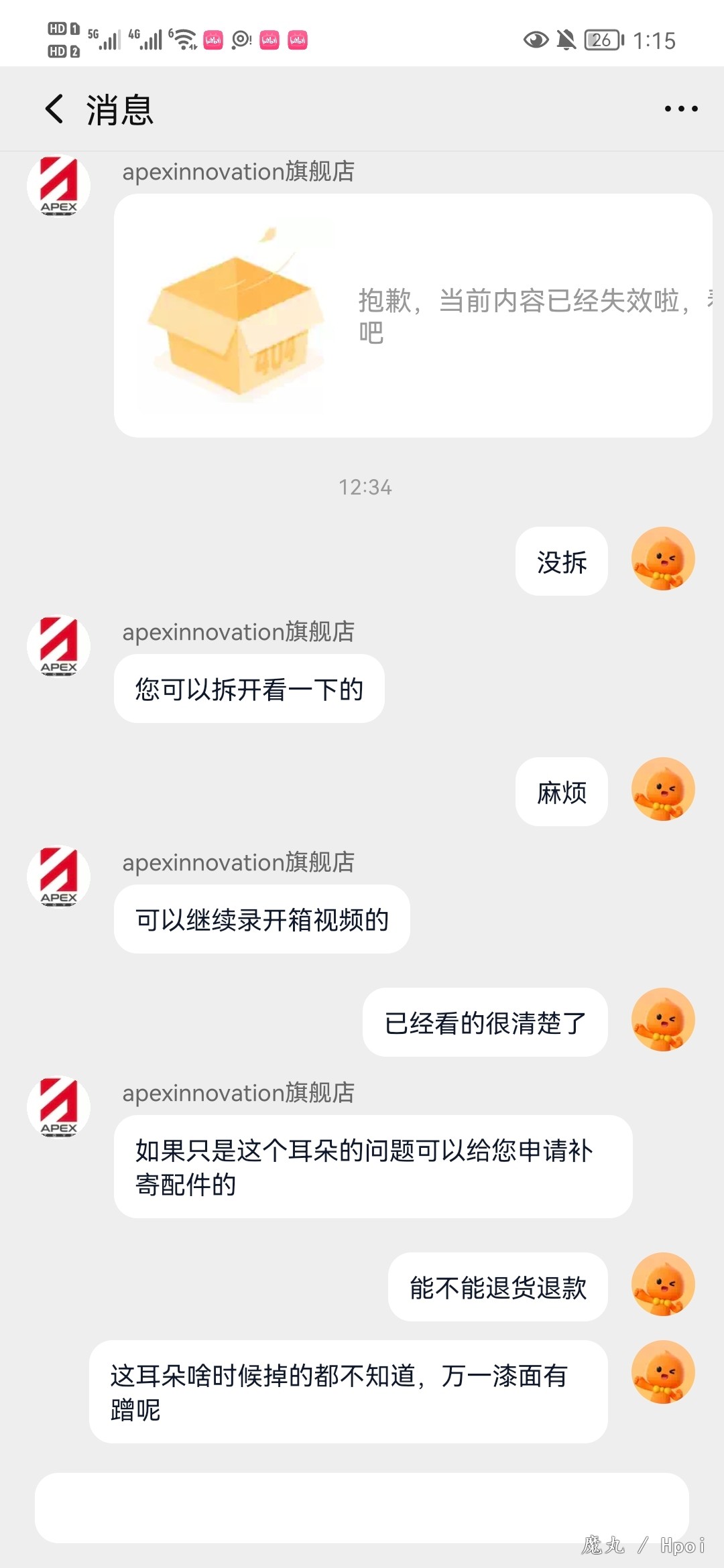This screenshot has width=724, height=1568.
Task: Open the three-dot overflow menu
Action: [680, 109]
